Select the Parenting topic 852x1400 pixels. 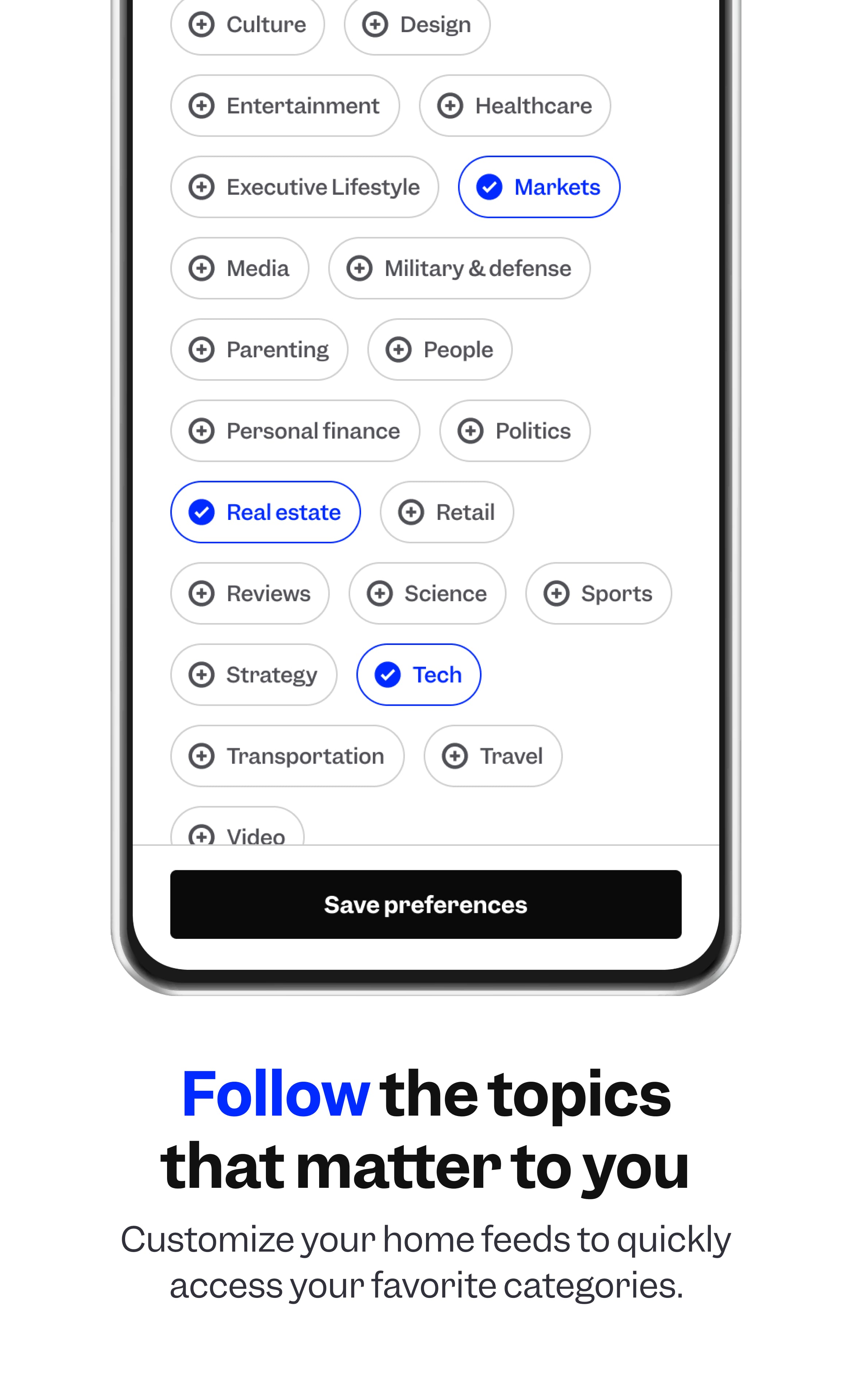pos(259,349)
